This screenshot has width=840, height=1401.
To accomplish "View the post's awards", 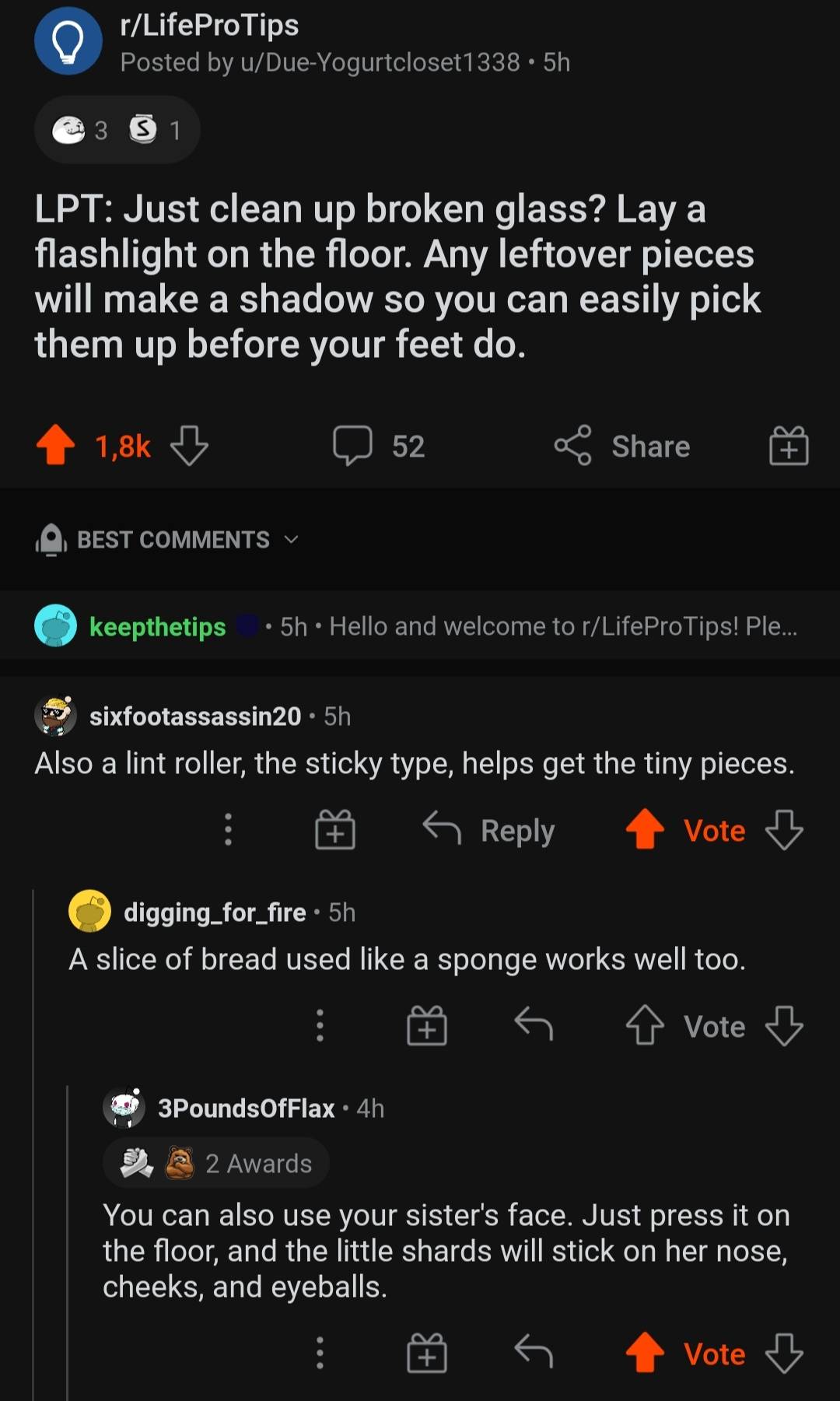I will tap(117, 130).
